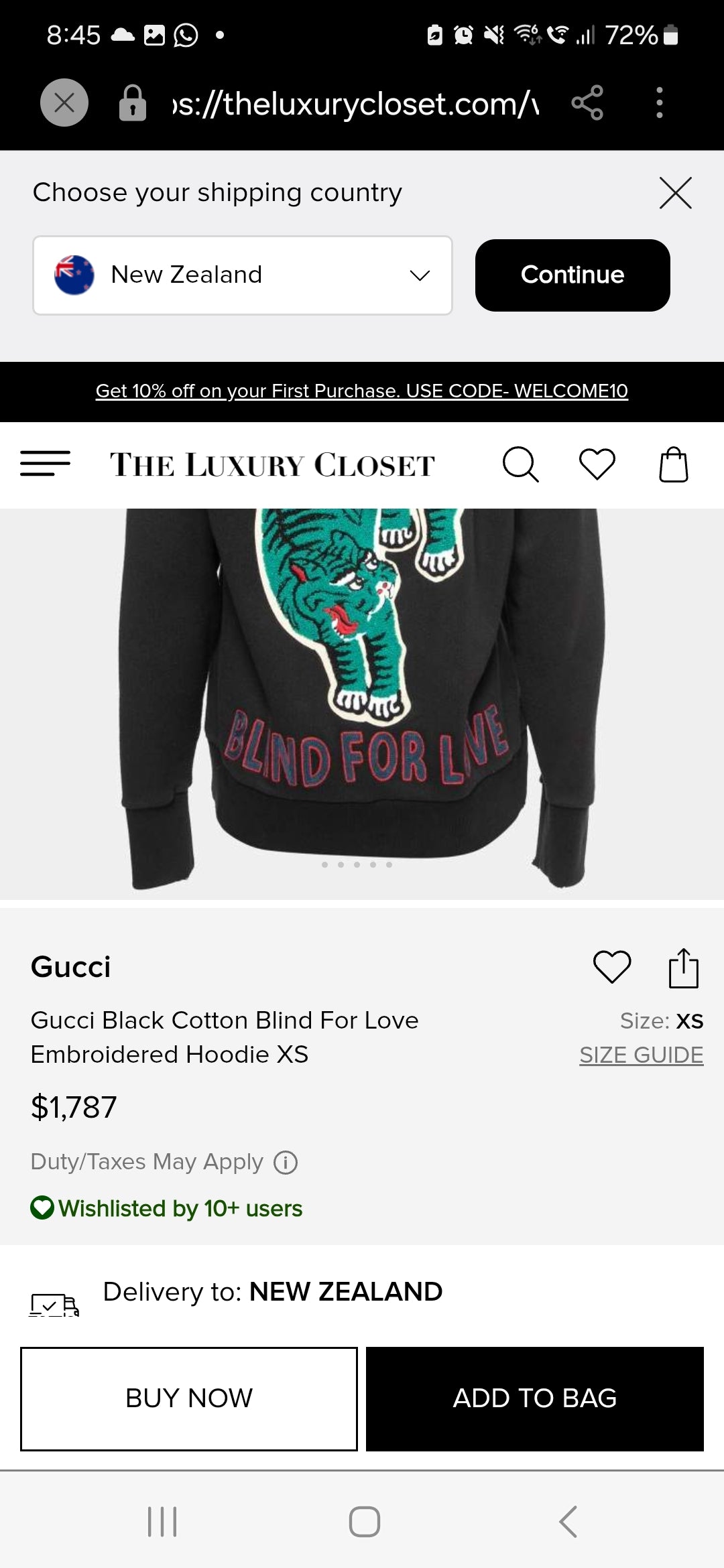Open the hamburger navigation menu
This screenshot has height=1568, width=724.
tap(45, 464)
